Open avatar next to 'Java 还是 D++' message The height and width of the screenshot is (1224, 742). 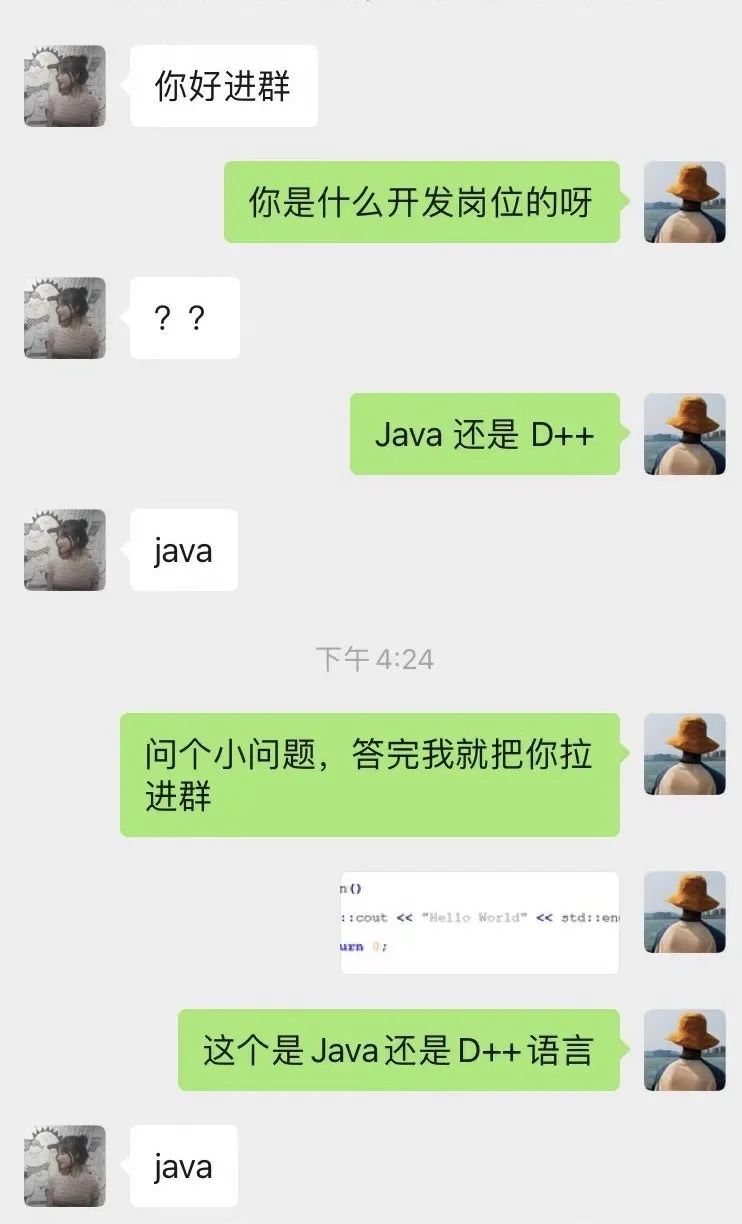[x=684, y=434]
